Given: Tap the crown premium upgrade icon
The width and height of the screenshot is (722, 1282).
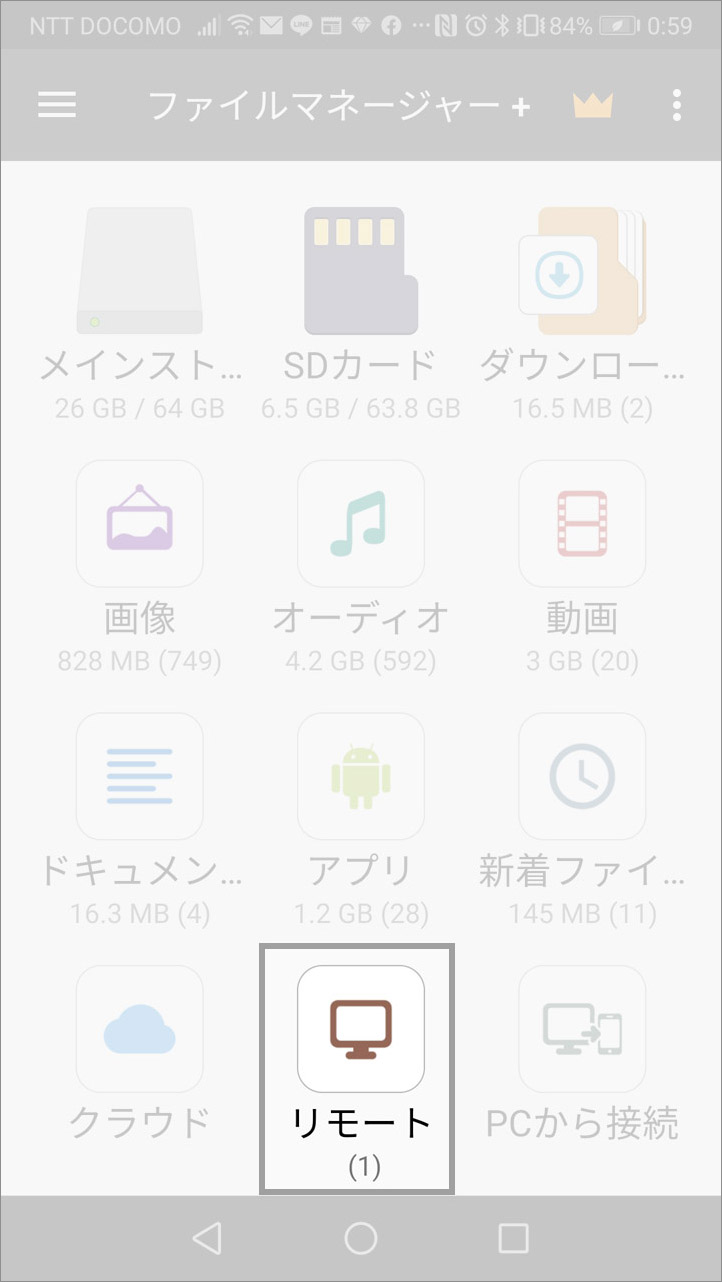Looking at the screenshot, I should (594, 104).
